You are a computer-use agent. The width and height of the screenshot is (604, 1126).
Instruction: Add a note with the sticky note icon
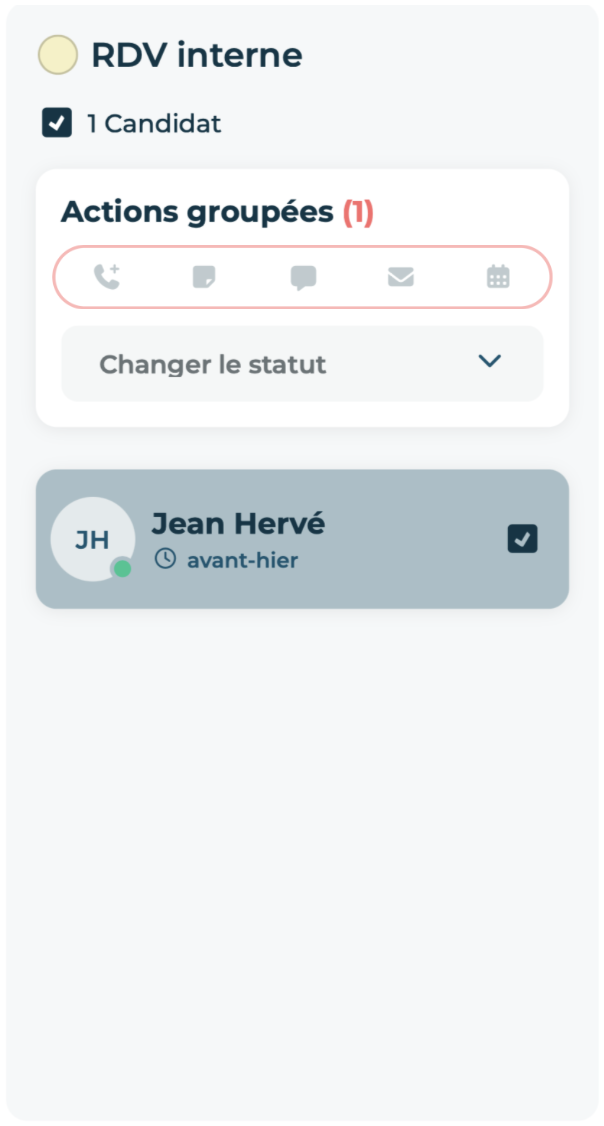click(x=204, y=277)
